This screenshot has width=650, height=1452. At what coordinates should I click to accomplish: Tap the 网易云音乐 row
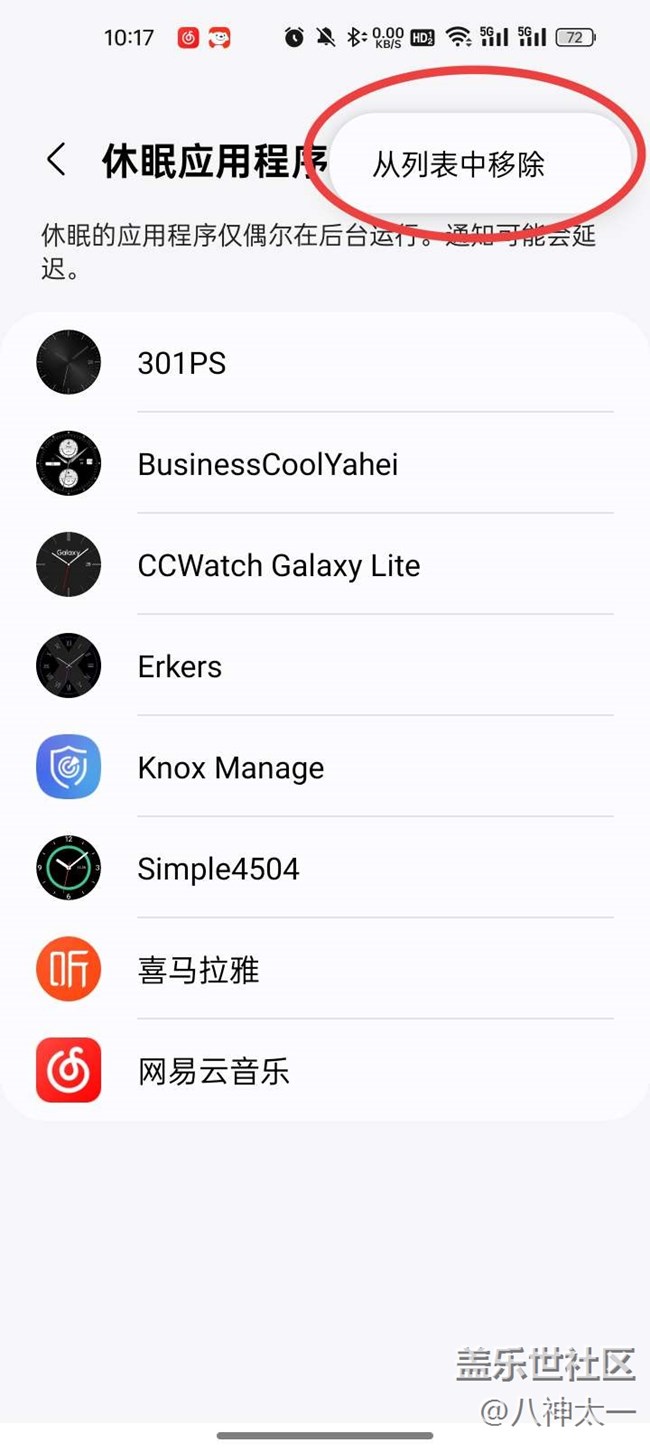click(x=325, y=1071)
